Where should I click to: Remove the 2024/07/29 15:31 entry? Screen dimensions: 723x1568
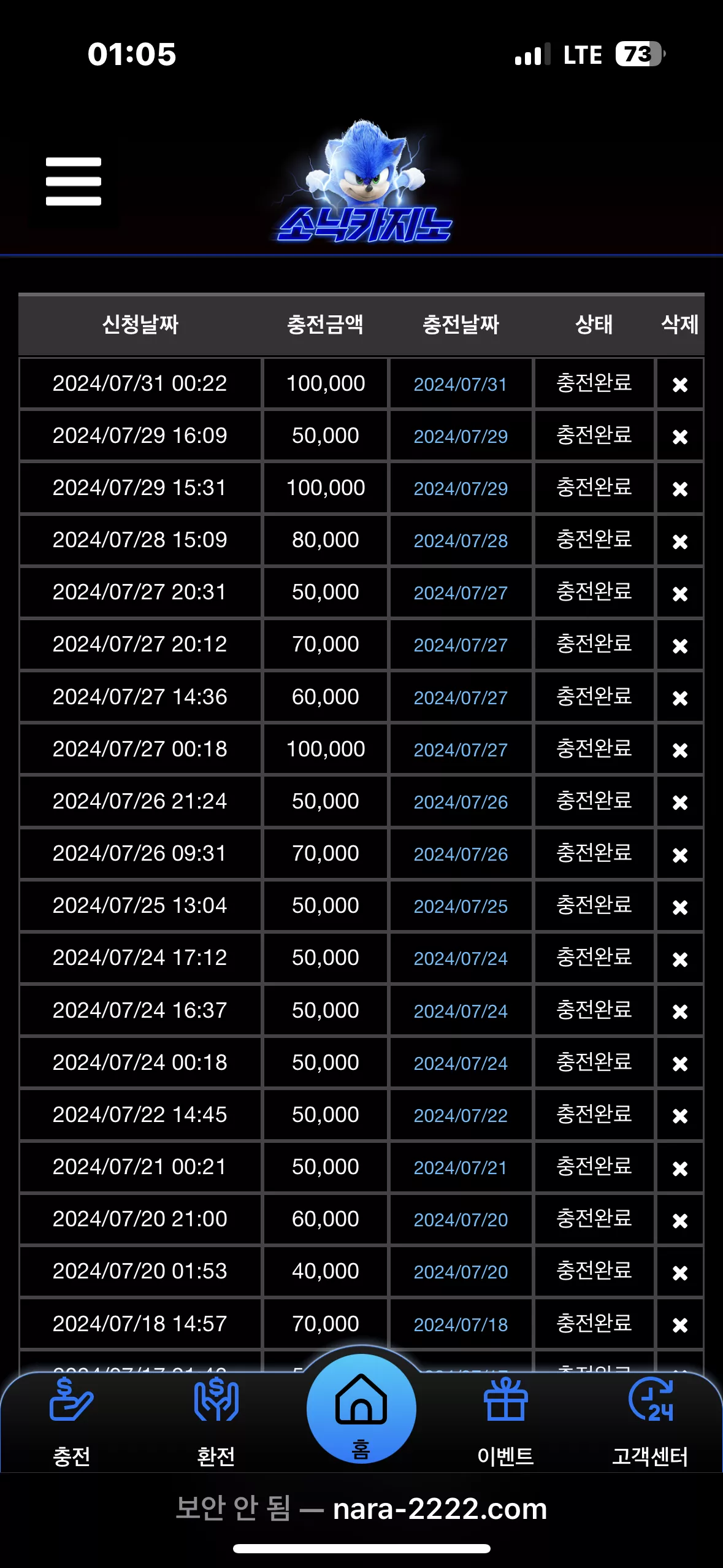[x=679, y=489]
